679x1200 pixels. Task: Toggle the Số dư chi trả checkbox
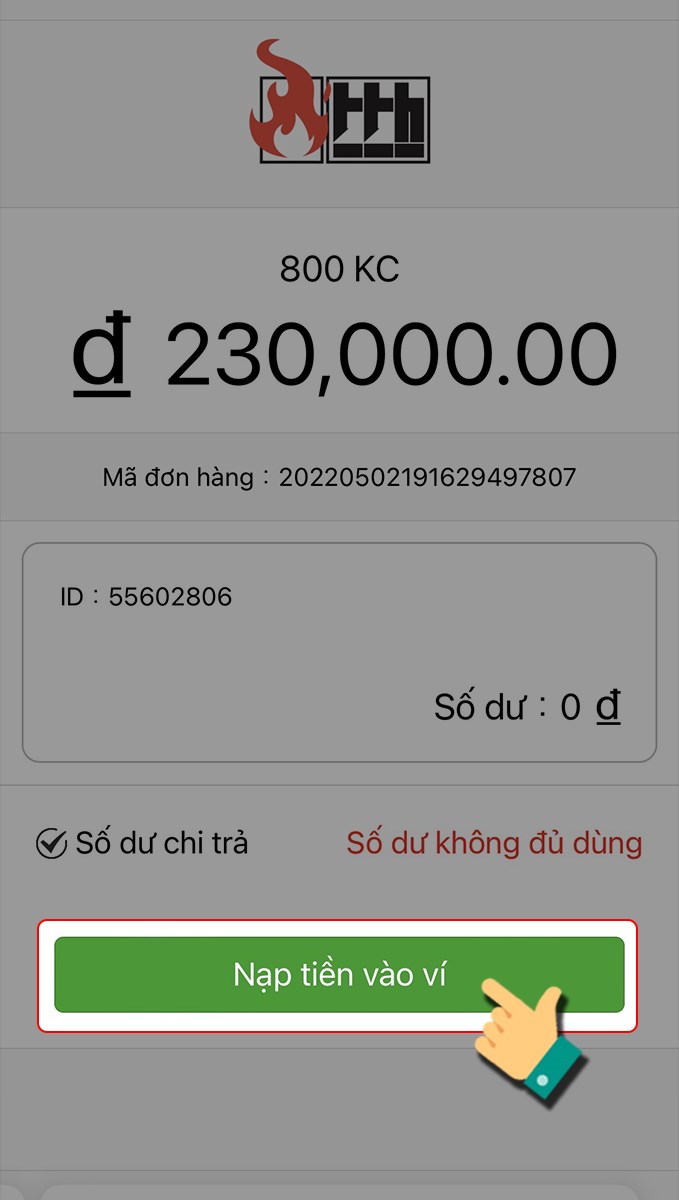pyautogui.click(x=51, y=844)
